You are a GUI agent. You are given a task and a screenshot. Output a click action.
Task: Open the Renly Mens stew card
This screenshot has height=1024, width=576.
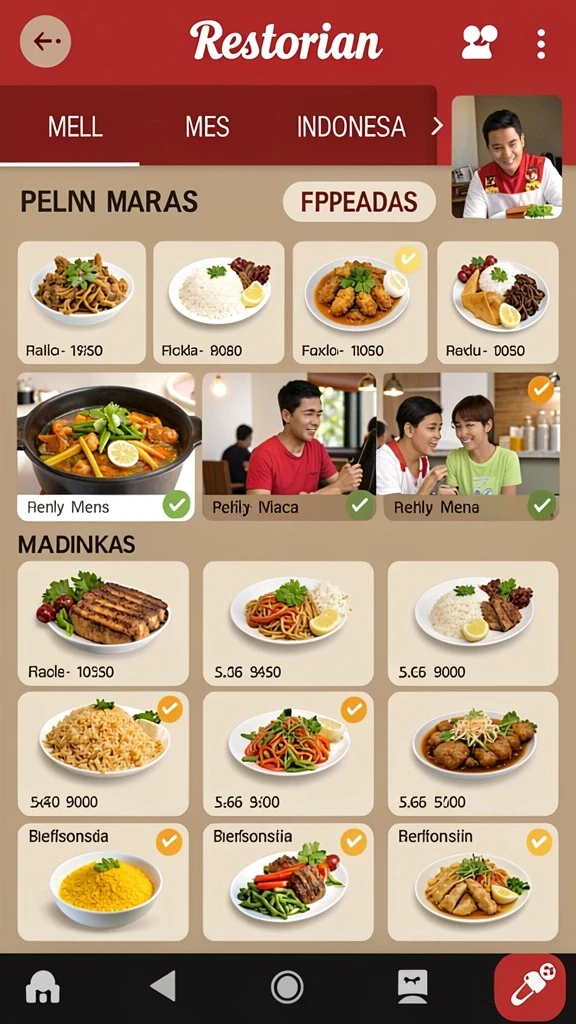(x=106, y=447)
